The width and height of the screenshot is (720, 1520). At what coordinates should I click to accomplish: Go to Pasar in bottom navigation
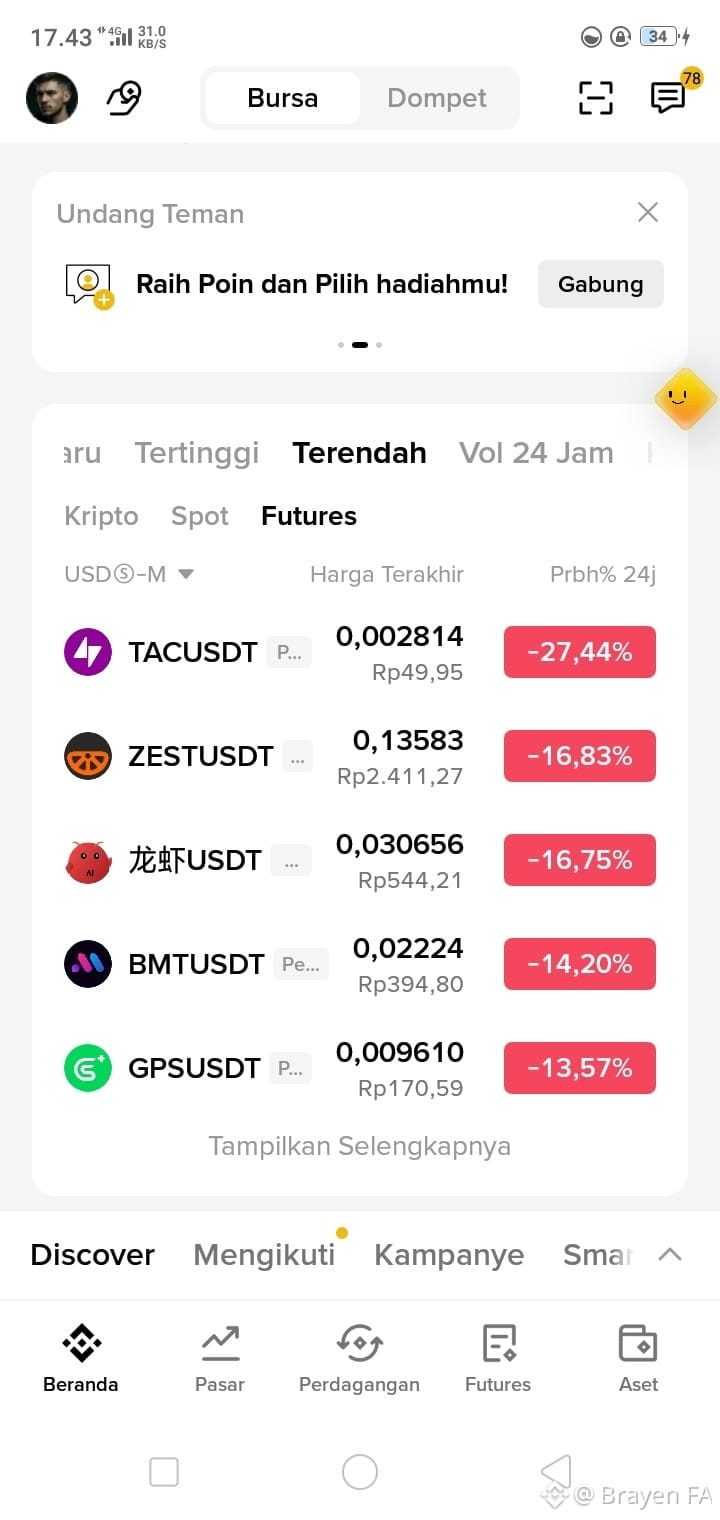pos(220,1358)
